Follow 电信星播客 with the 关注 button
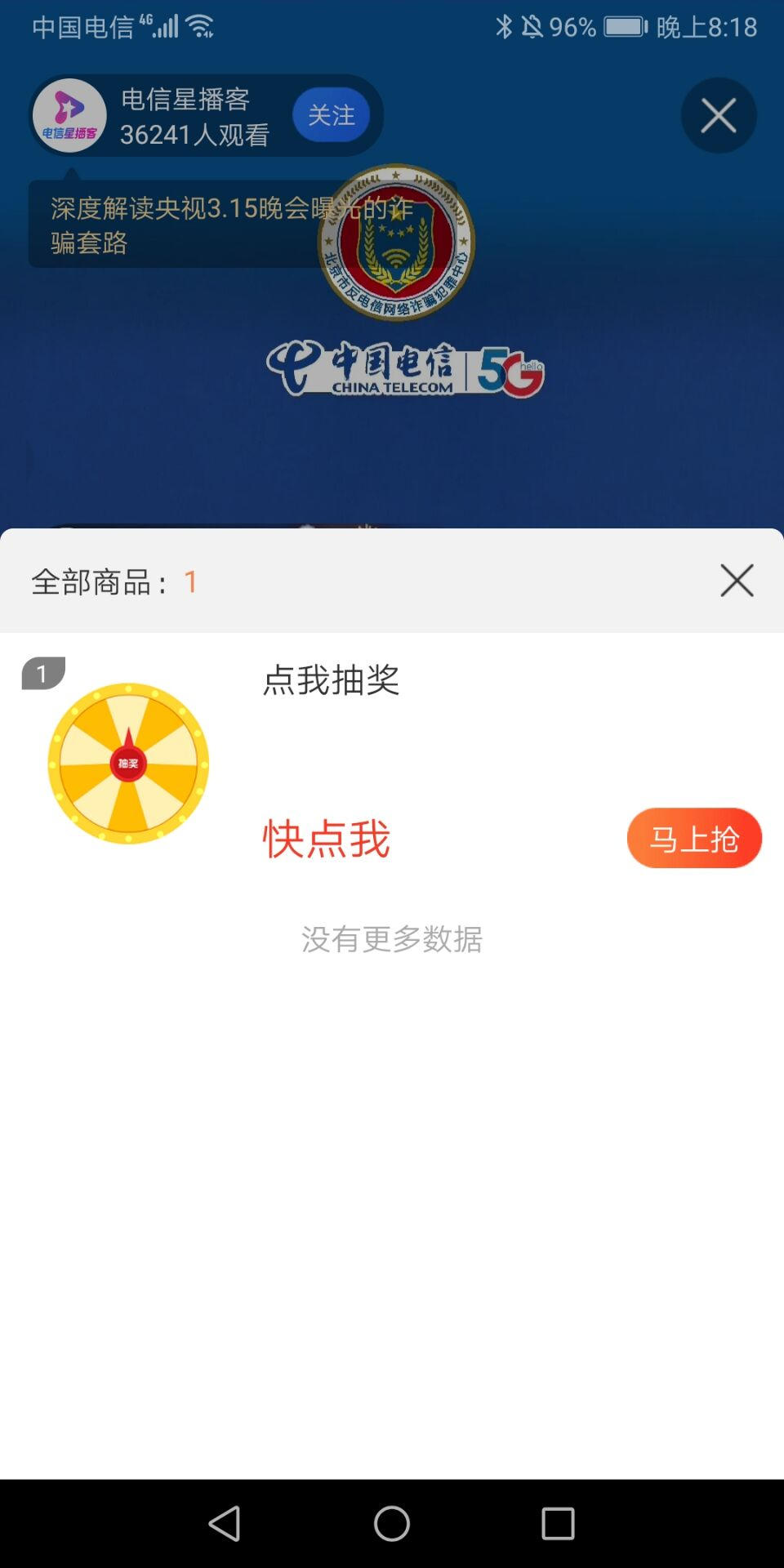This screenshot has height=1568, width=784. tap(331, 115)
